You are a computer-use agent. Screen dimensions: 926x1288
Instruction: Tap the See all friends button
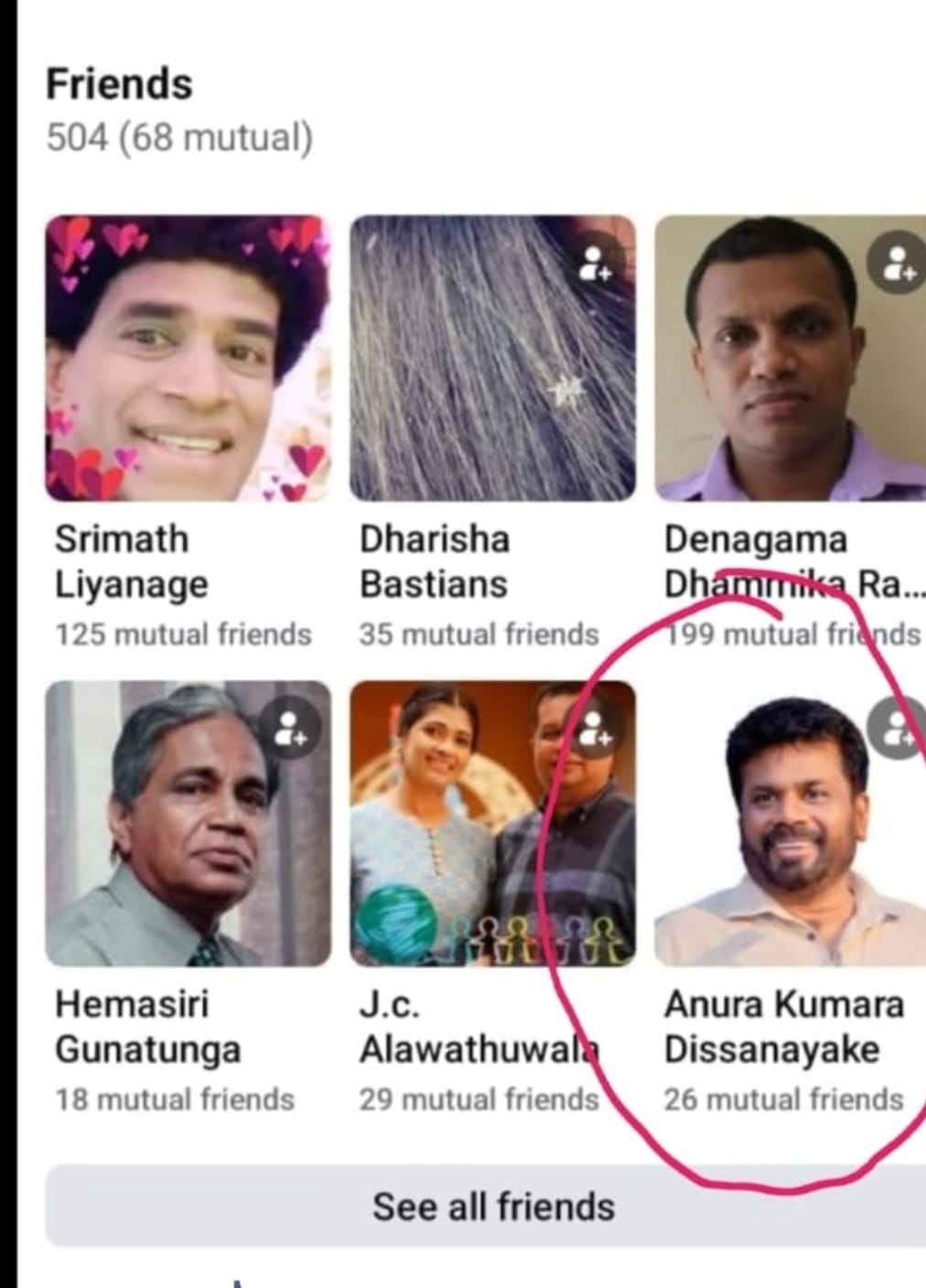coord(492,1207)
